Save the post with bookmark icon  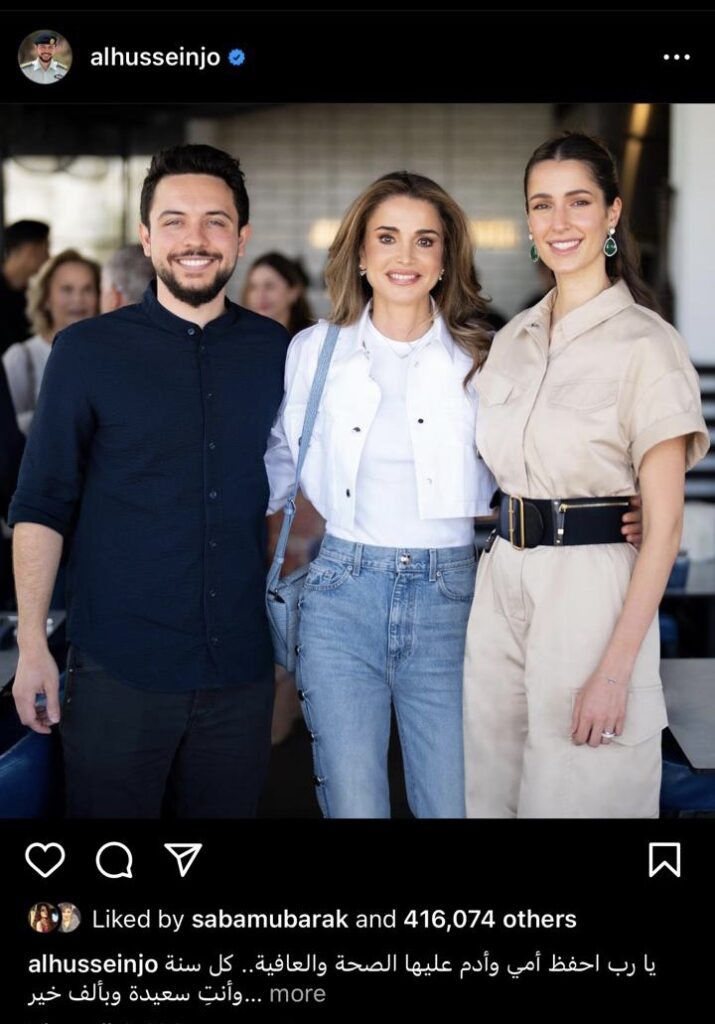pos(664,860)
